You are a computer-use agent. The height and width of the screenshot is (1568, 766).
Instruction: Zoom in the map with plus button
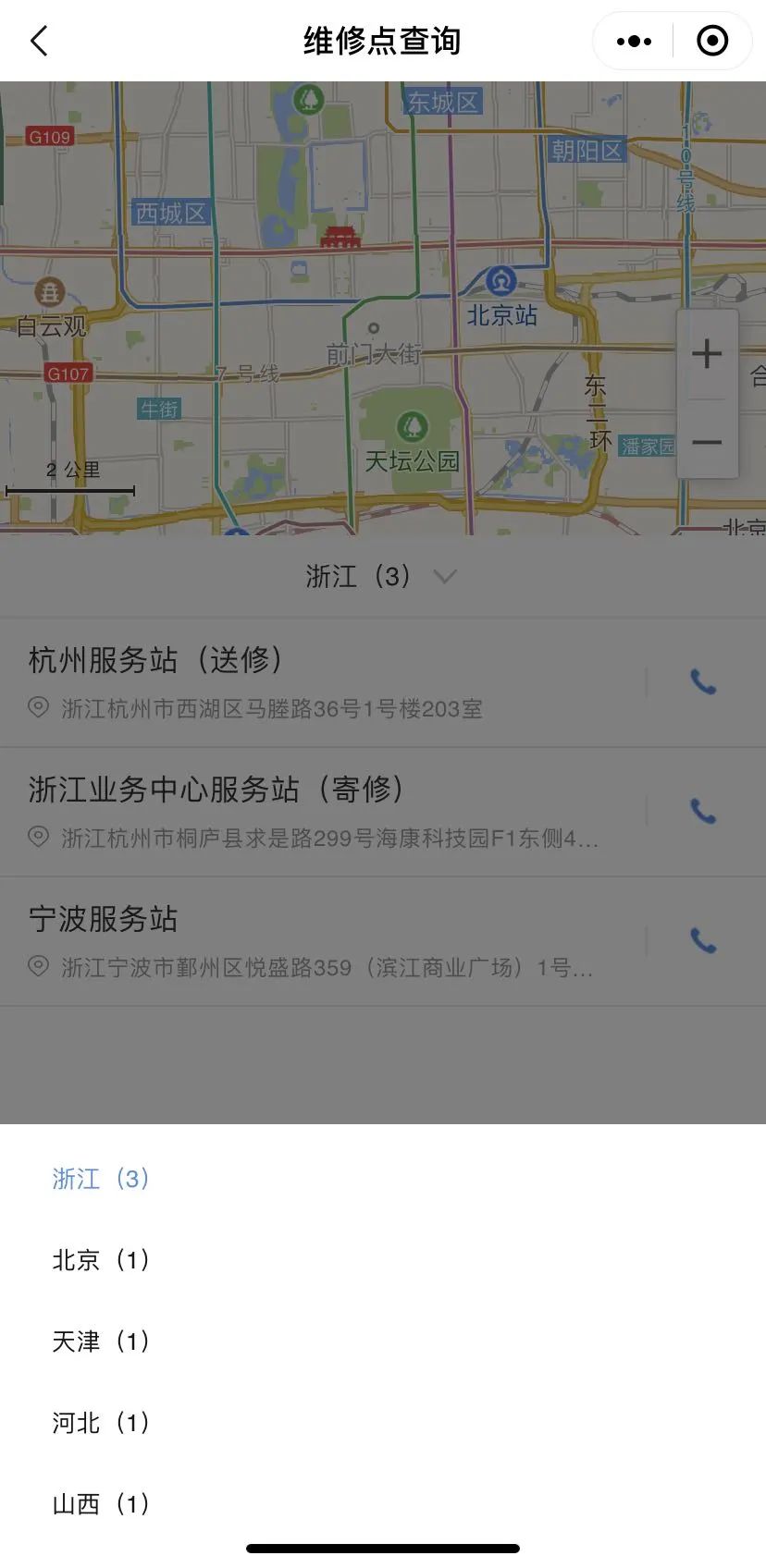coord(707,353)
